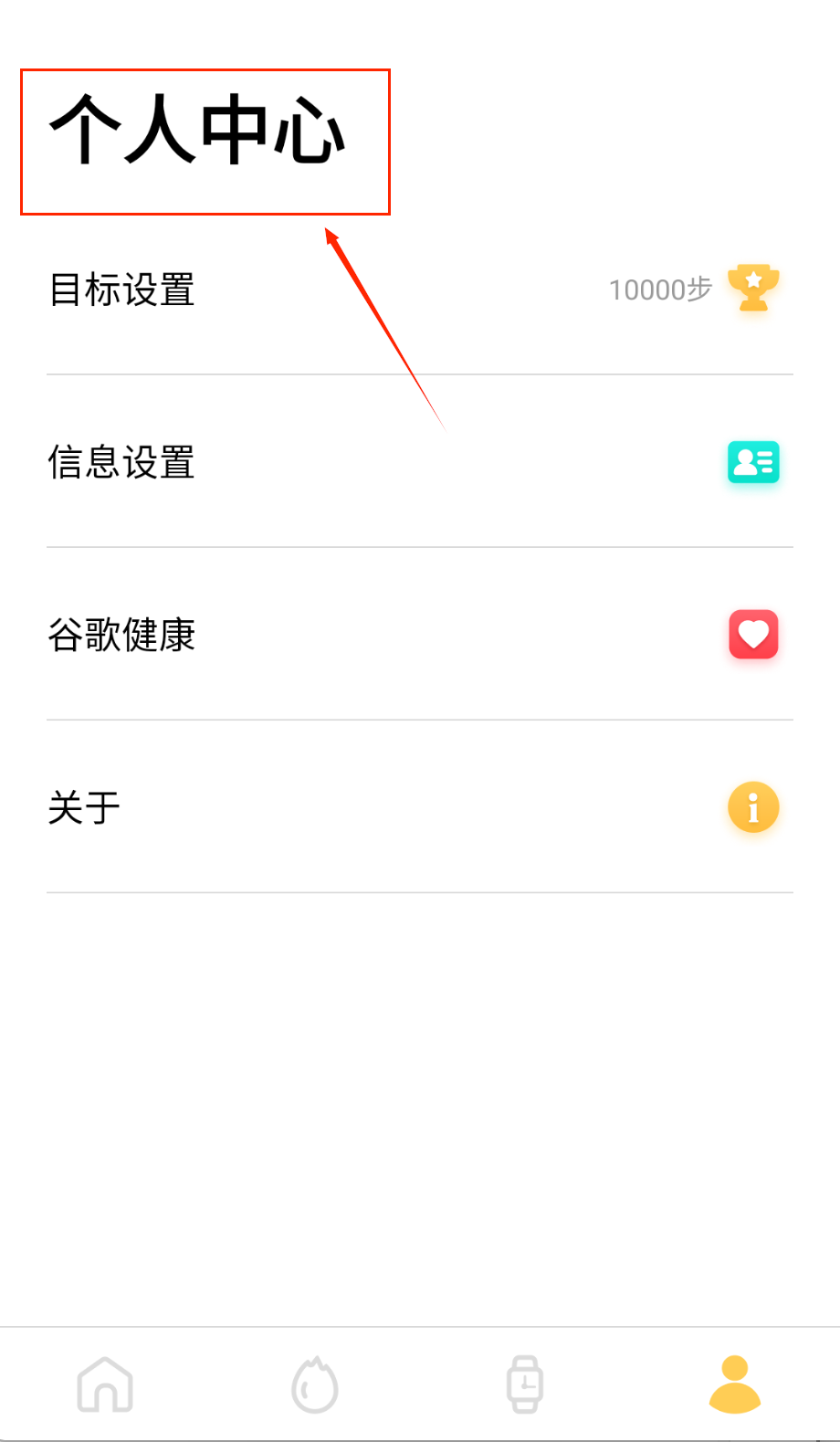Select the profile person tab
This screenshot has width=840, height=1442.
click(x=735, y=1384)
